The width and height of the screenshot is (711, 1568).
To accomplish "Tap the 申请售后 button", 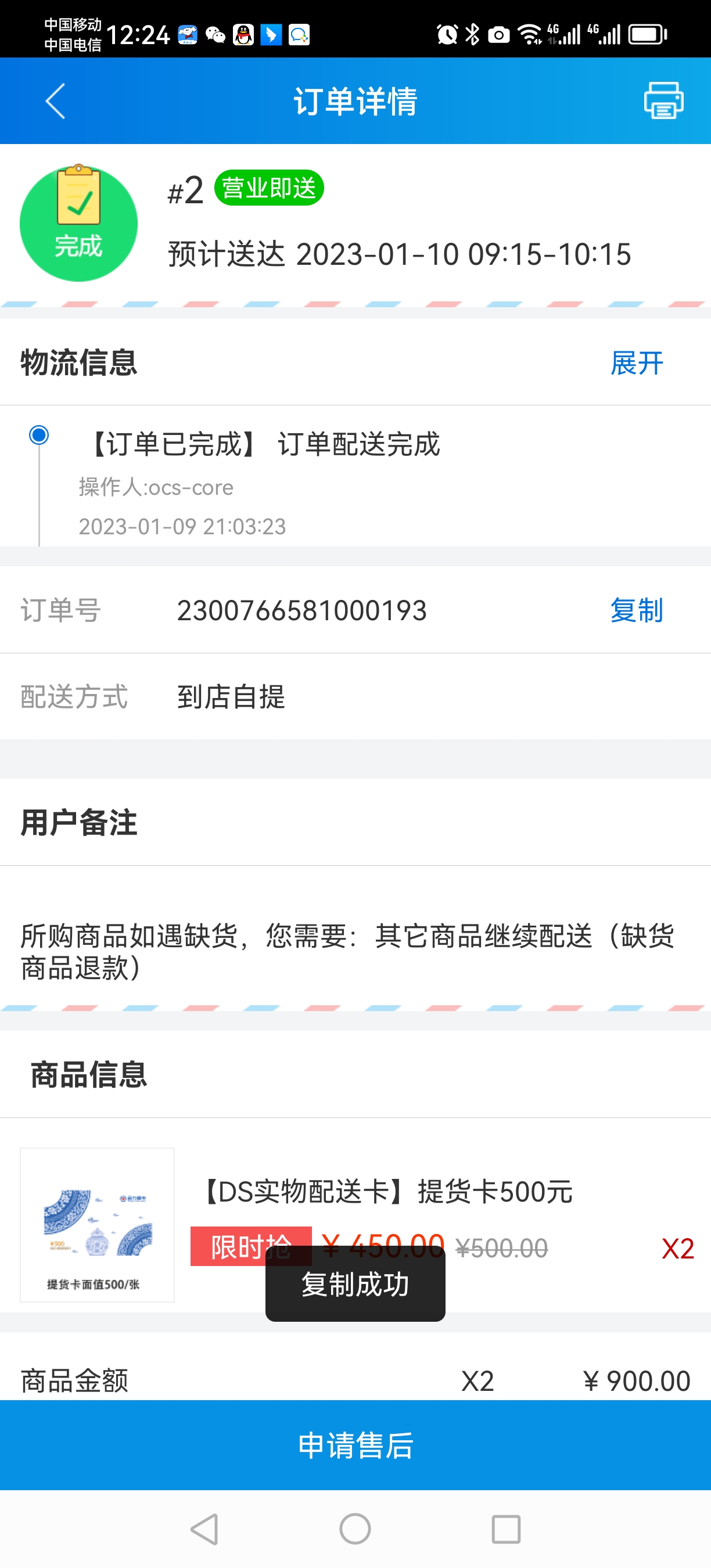I will (x=355, y=1445).
